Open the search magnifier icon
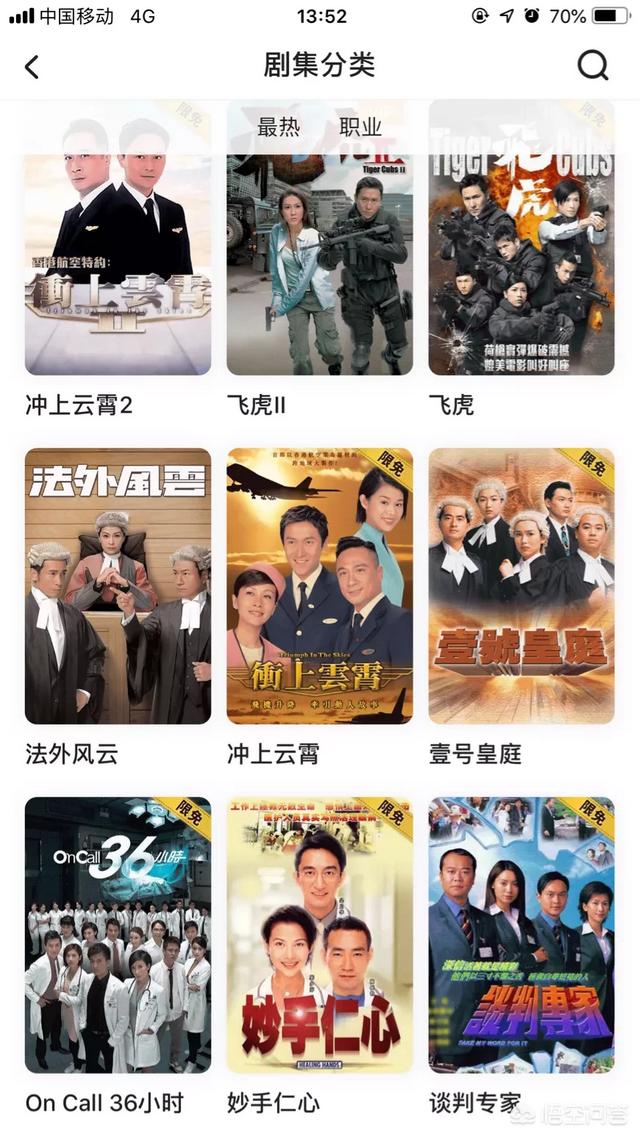Image resolution: width=640 pixels, height=1137 pixels. [593, 66]
